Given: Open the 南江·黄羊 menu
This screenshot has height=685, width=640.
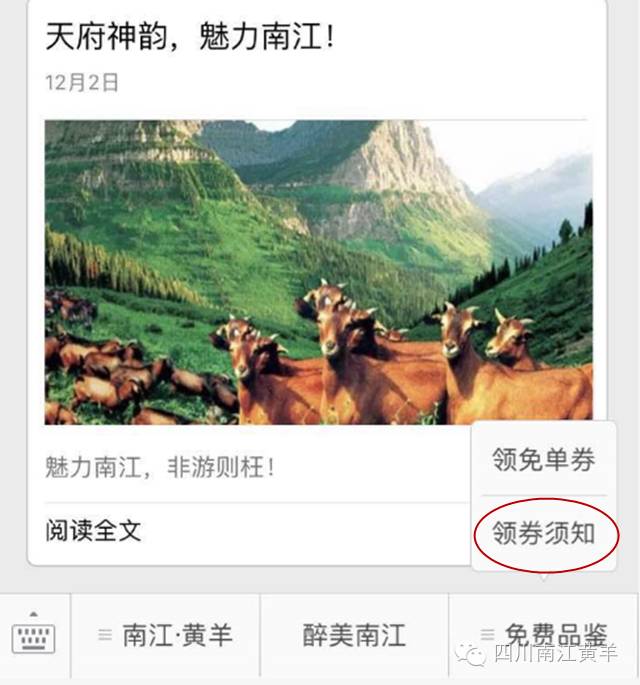Looking at the screenshot, I should 166,636.
